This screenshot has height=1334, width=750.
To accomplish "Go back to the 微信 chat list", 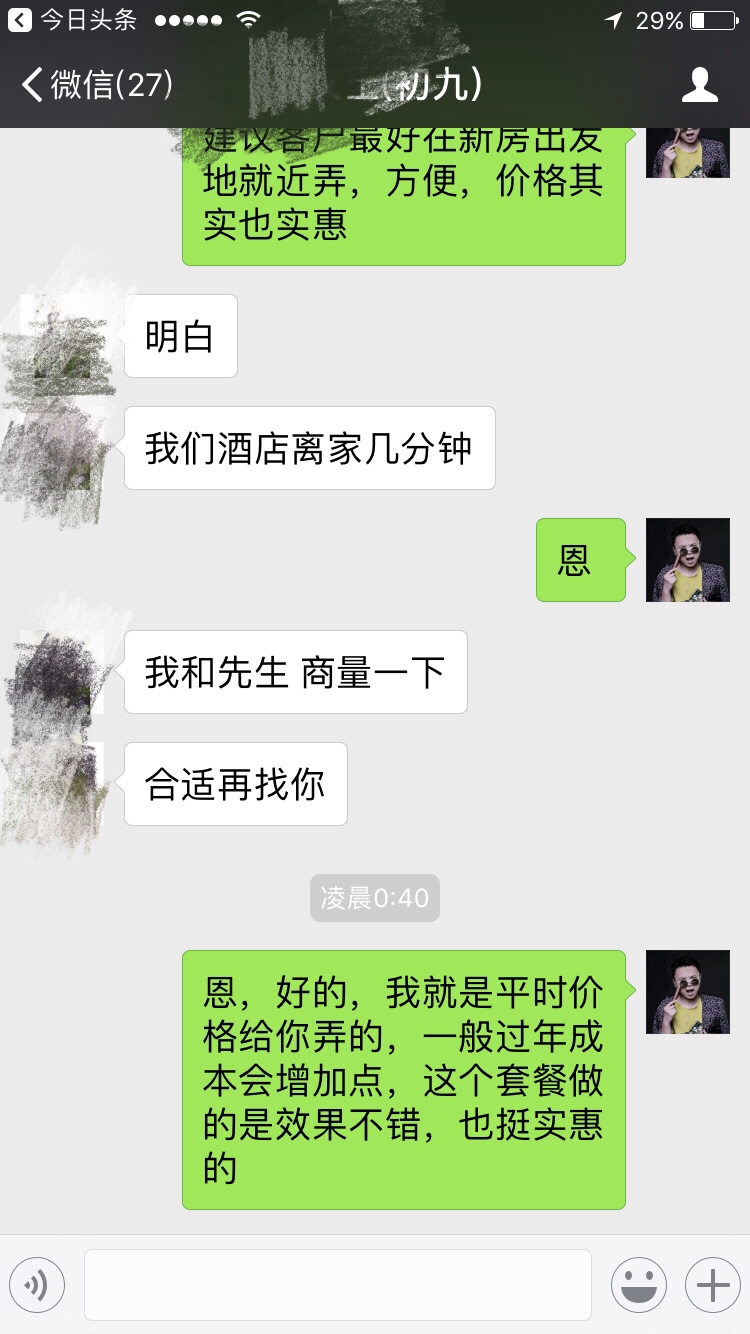I will coord(97,85).
